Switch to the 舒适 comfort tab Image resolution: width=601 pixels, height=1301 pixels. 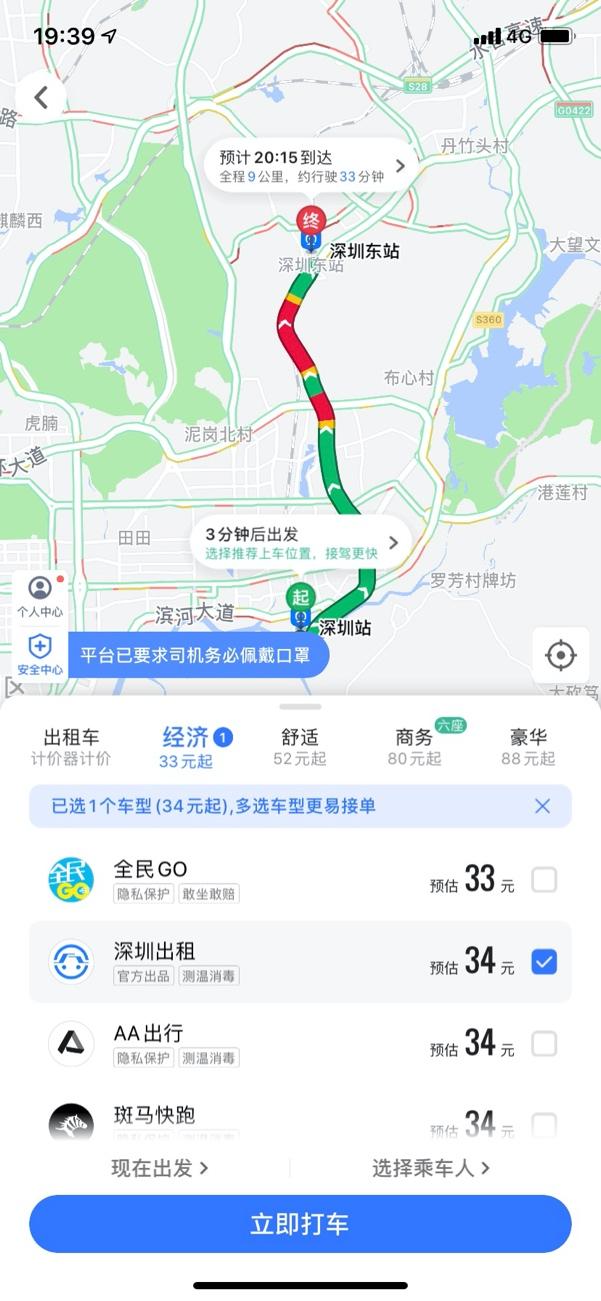tap(300, 747)
